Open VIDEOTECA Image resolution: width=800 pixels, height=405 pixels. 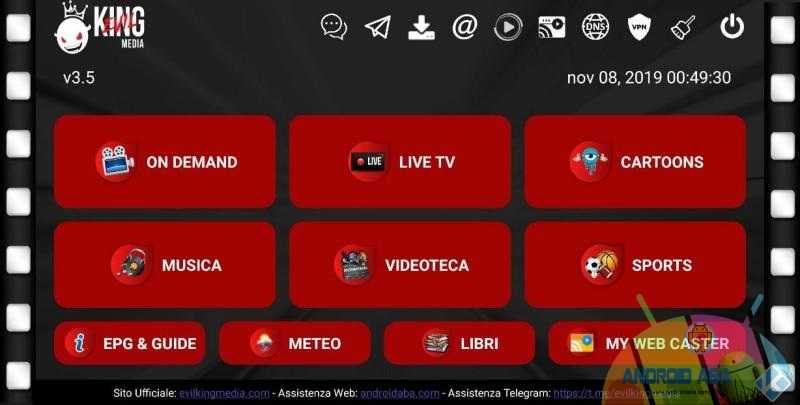click(400, 265)
